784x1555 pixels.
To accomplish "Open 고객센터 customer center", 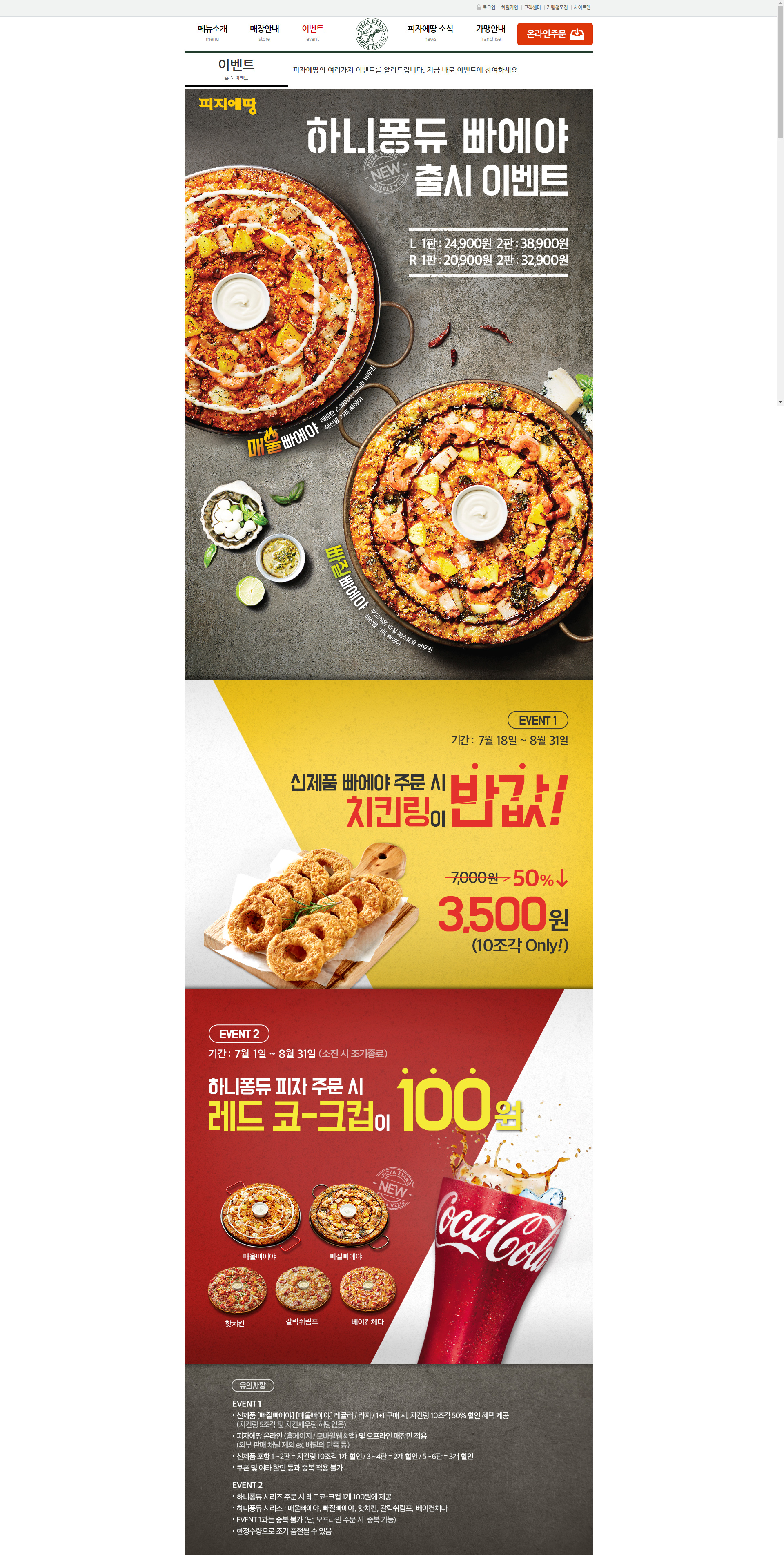I will click(x=532, y=7).
